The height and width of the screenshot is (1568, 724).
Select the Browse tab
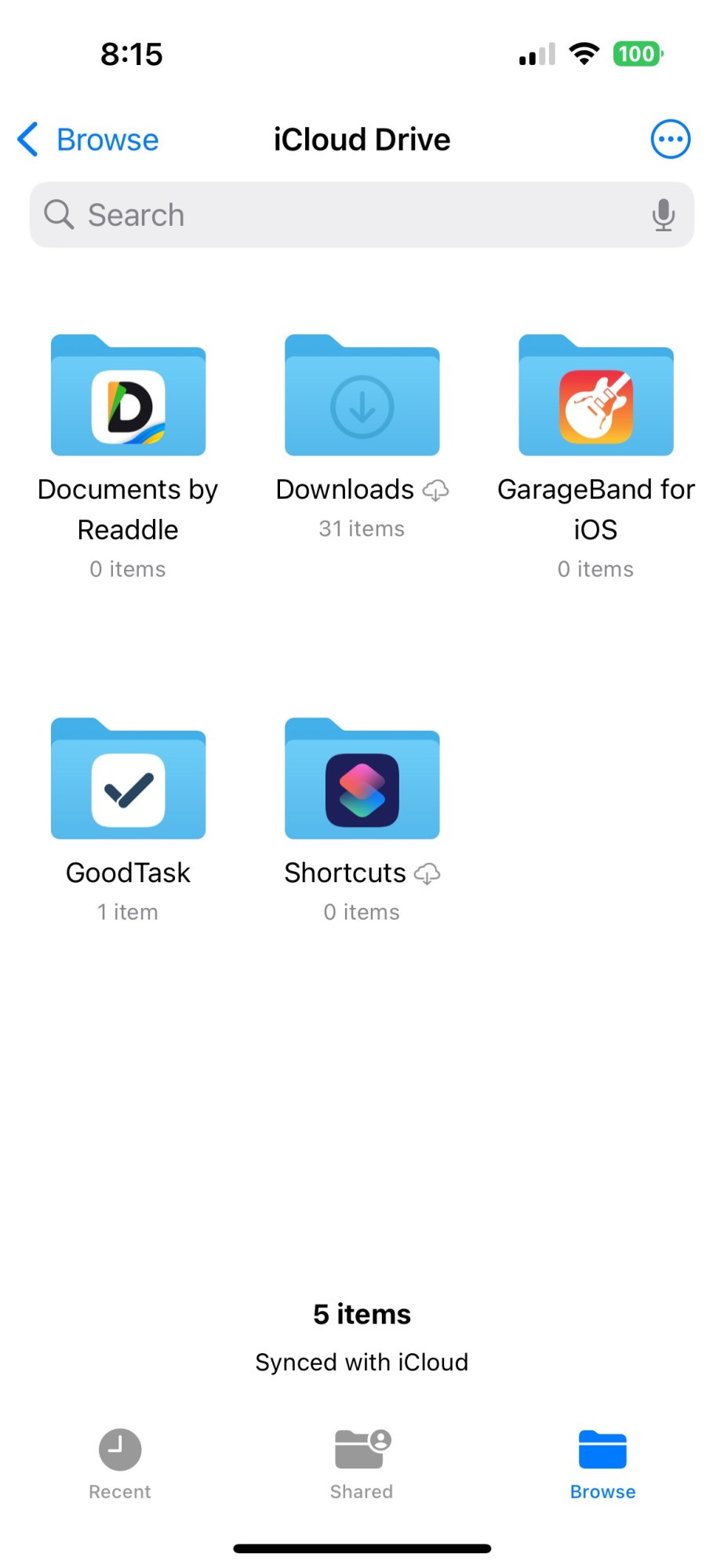[602, 1462]
